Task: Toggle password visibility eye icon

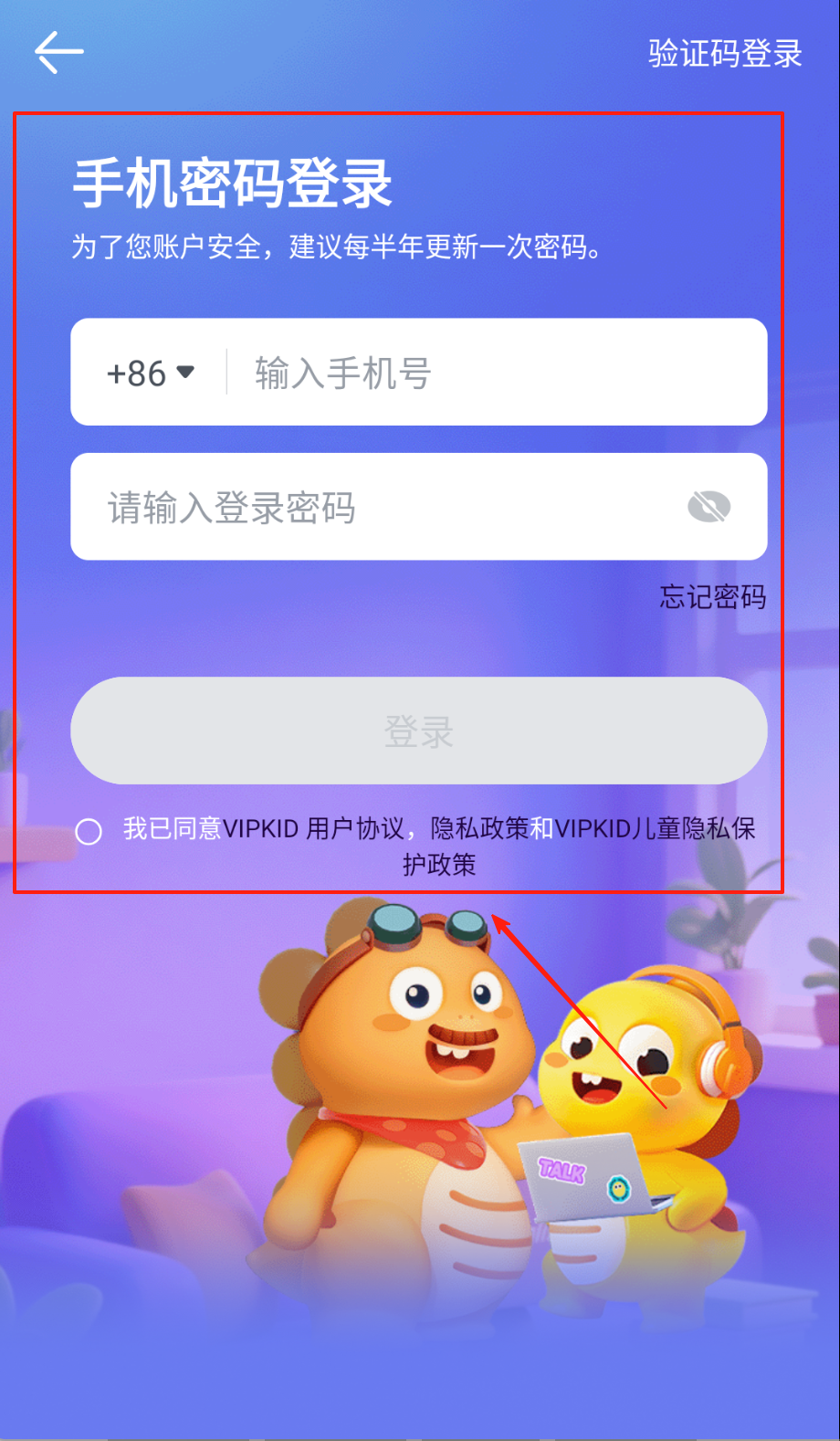Action: pyautogui.click(x=709, y=507)
